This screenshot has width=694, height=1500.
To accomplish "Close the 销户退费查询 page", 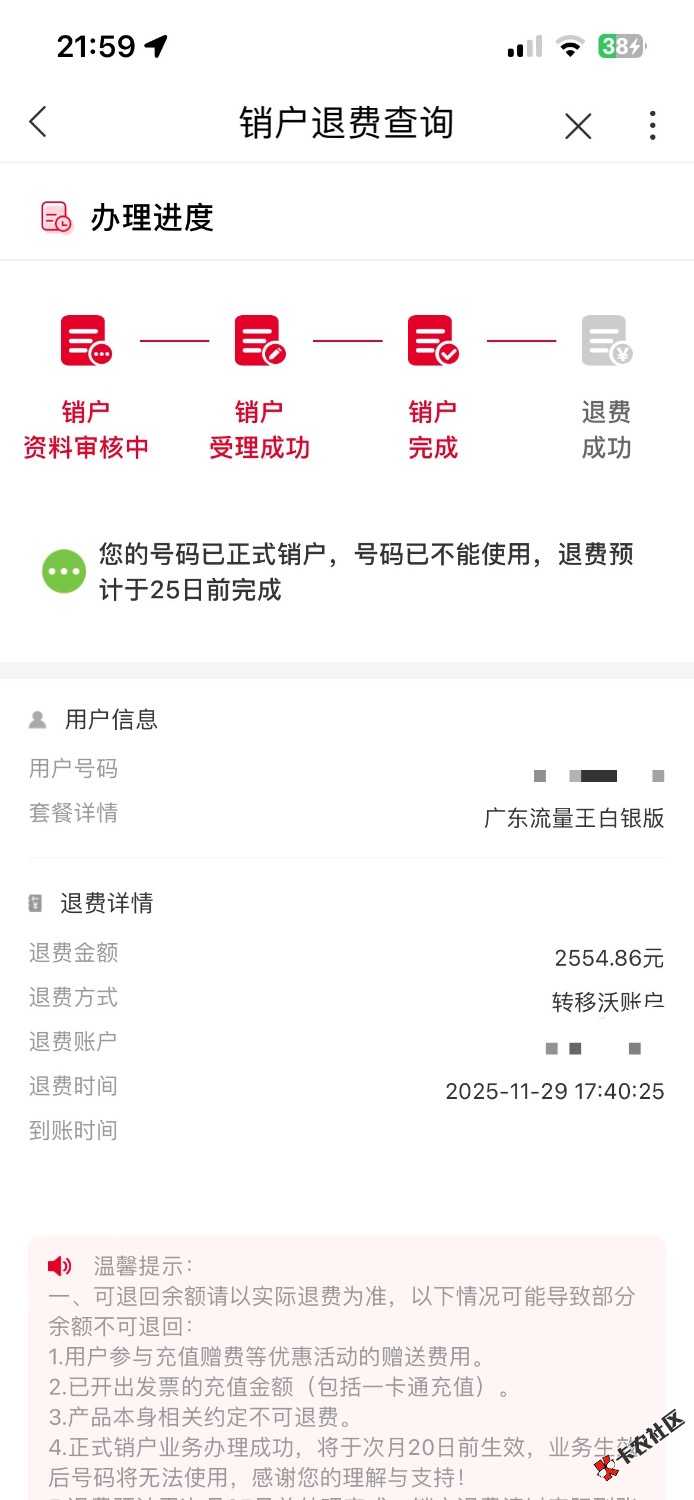I will tap(578, 125).
